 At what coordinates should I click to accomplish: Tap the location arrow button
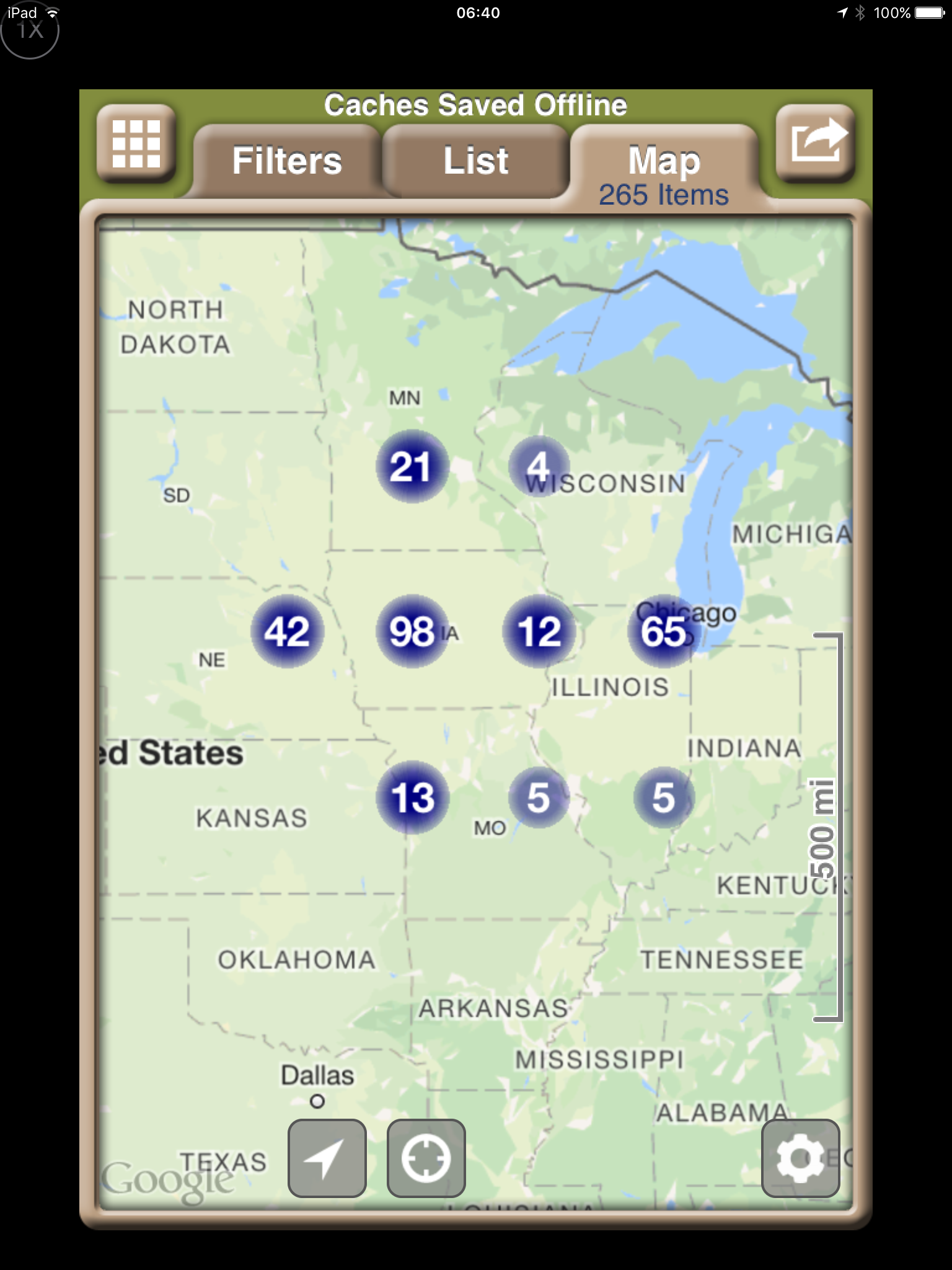327,1158
